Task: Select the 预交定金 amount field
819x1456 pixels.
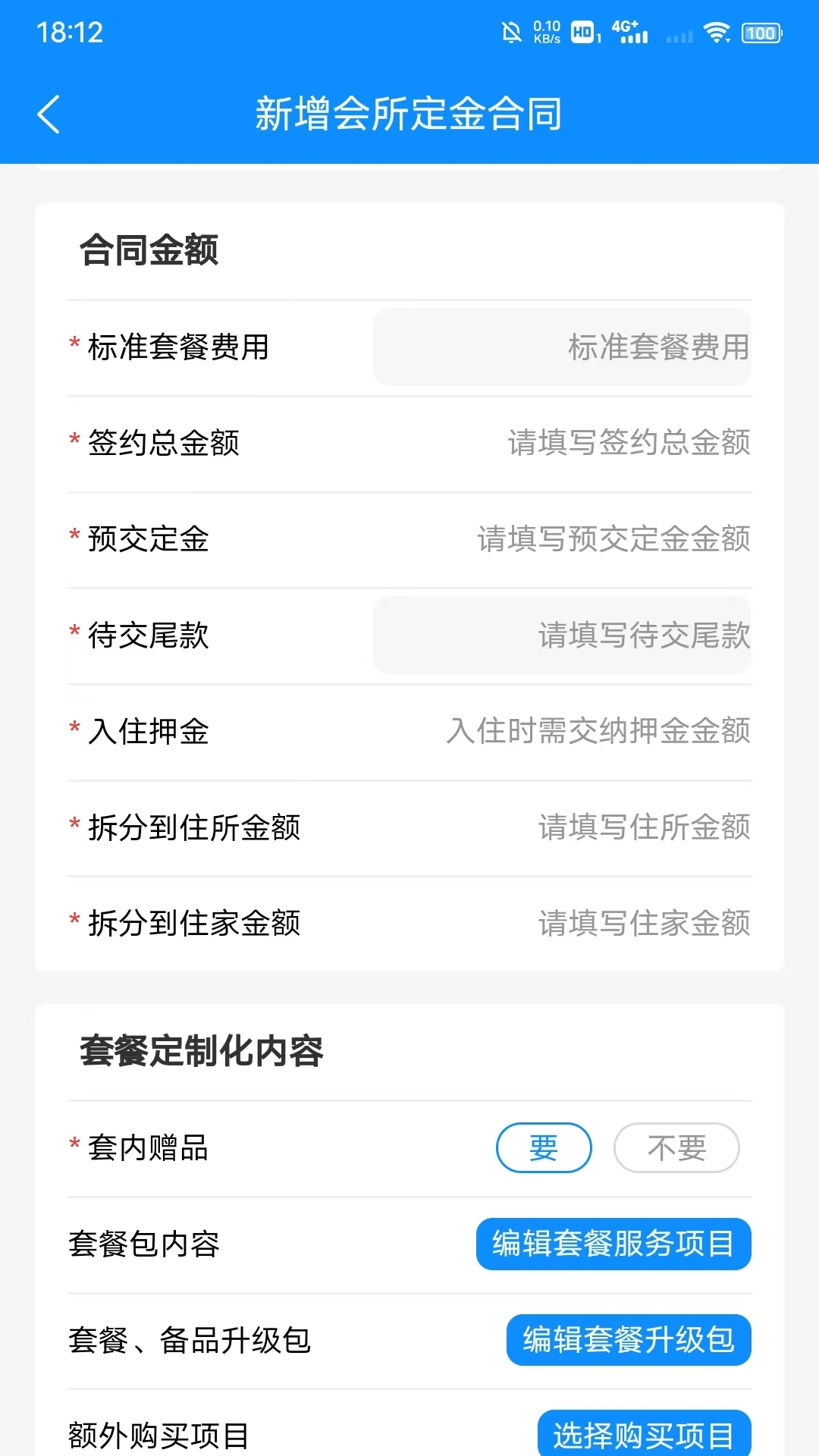Action: pyautogui.click(x=613, y=540)
